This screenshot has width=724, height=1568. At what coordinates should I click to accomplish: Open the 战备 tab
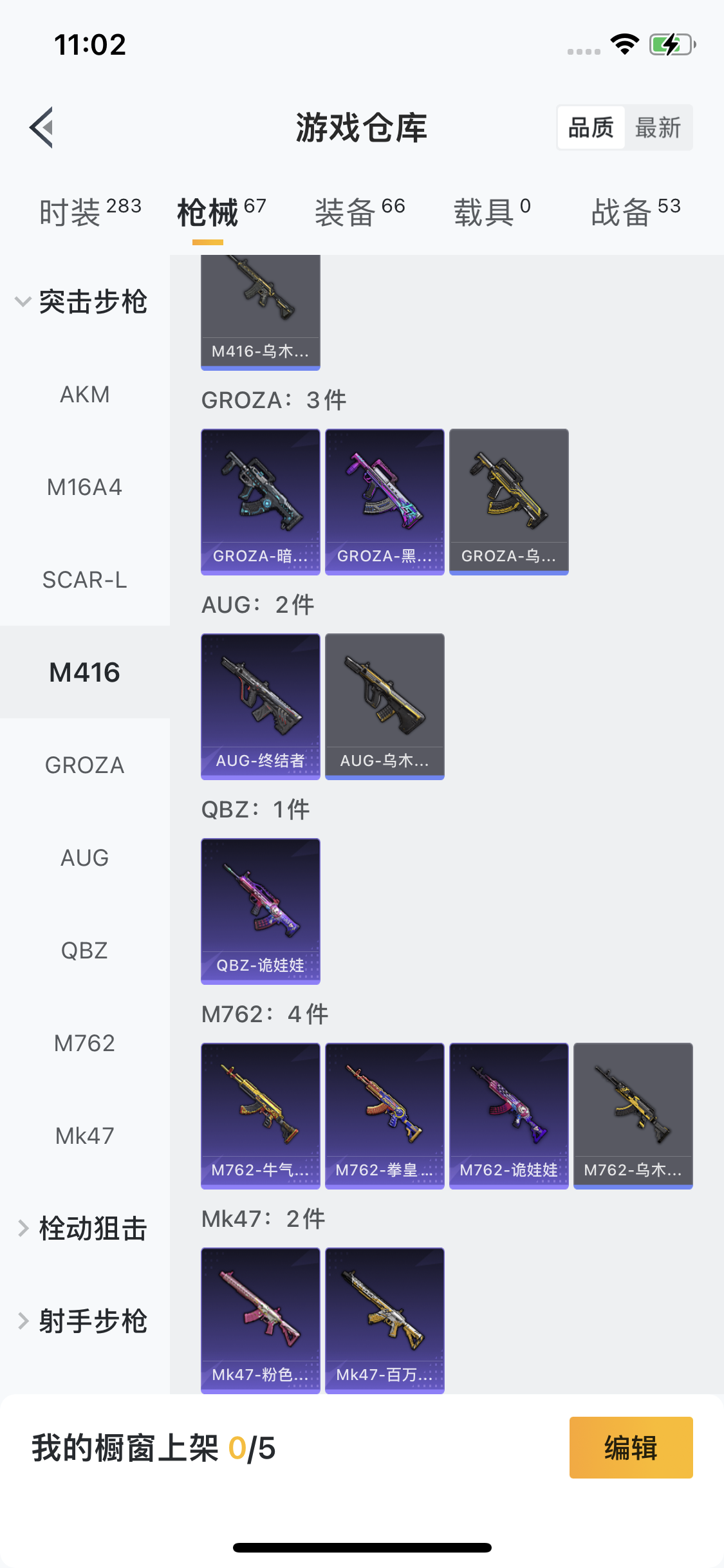pos(635,212)
